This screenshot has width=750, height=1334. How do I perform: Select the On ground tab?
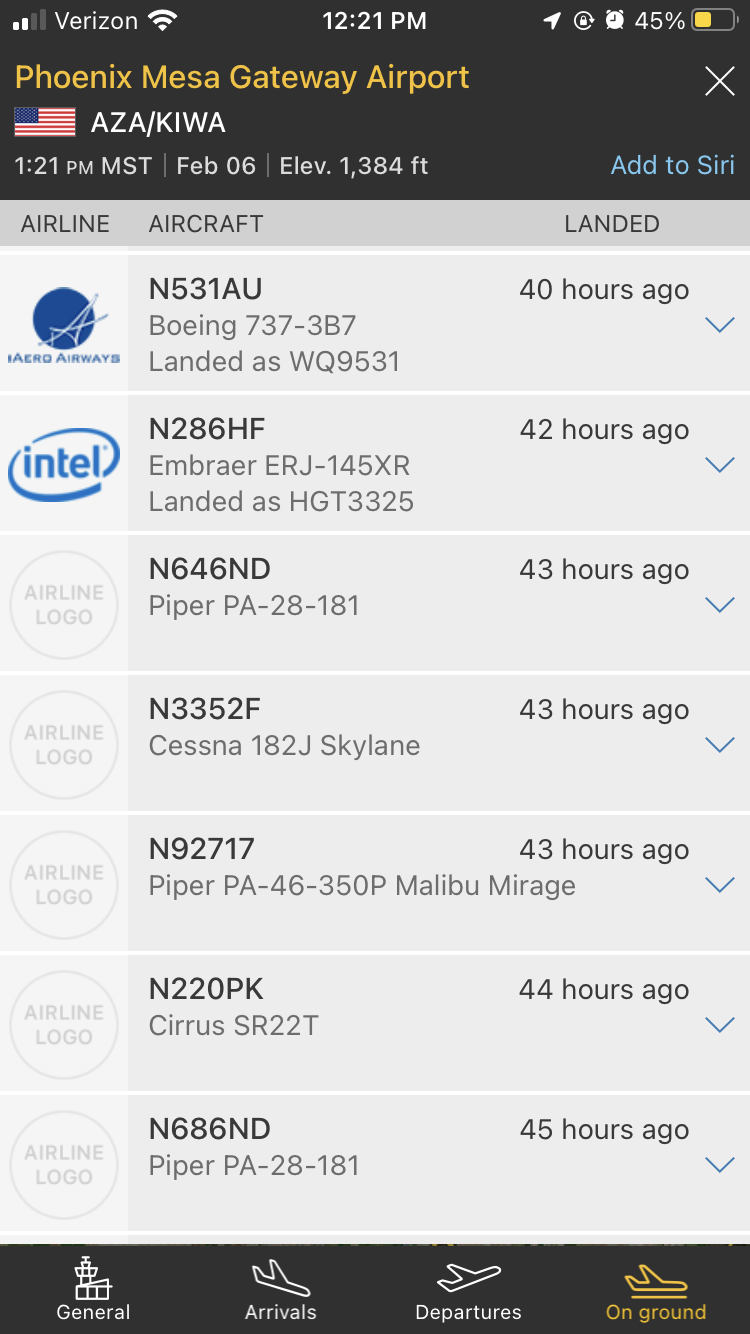(656, 1290)
